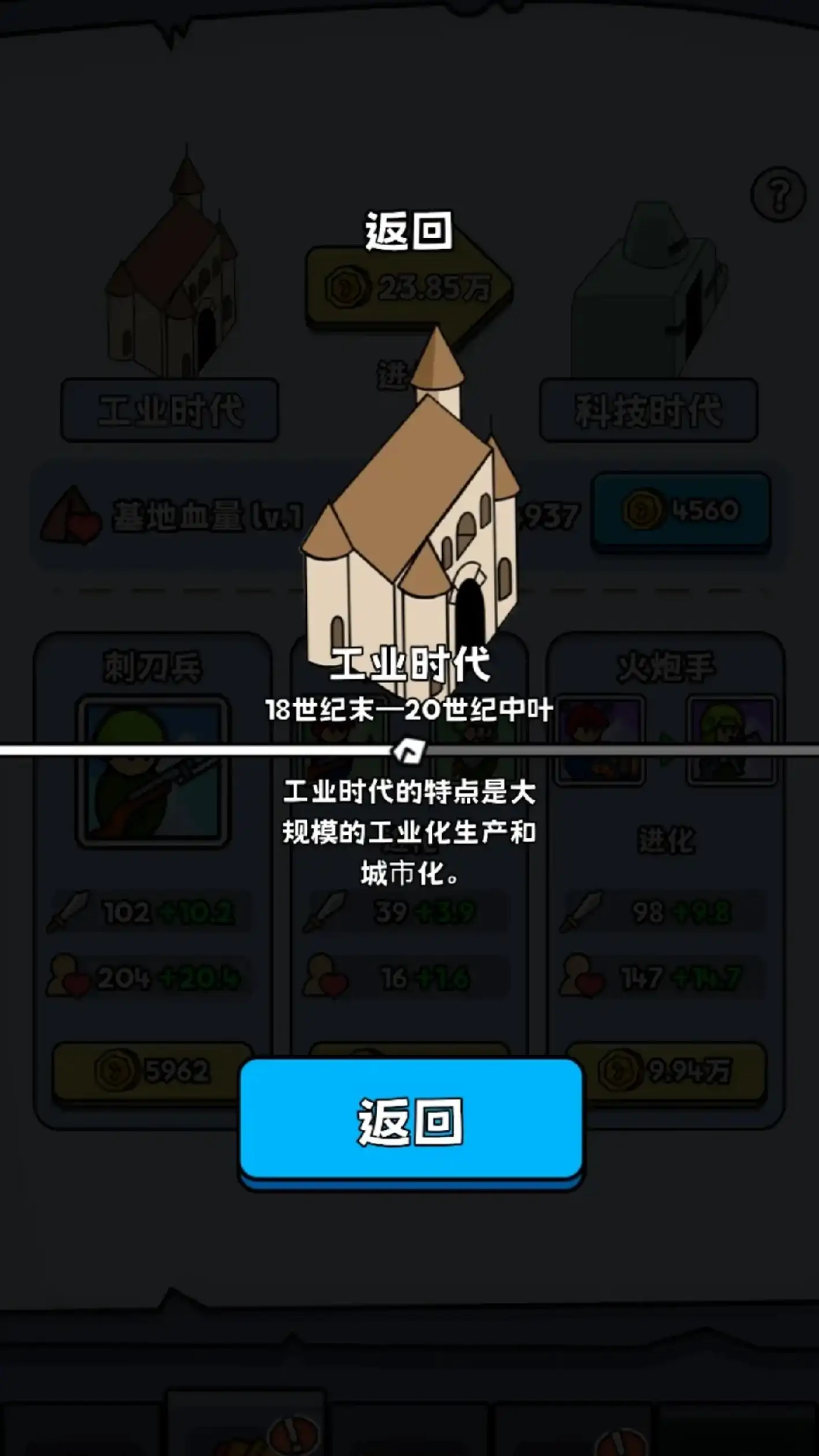Tap the blue 返回 button

410,1121
